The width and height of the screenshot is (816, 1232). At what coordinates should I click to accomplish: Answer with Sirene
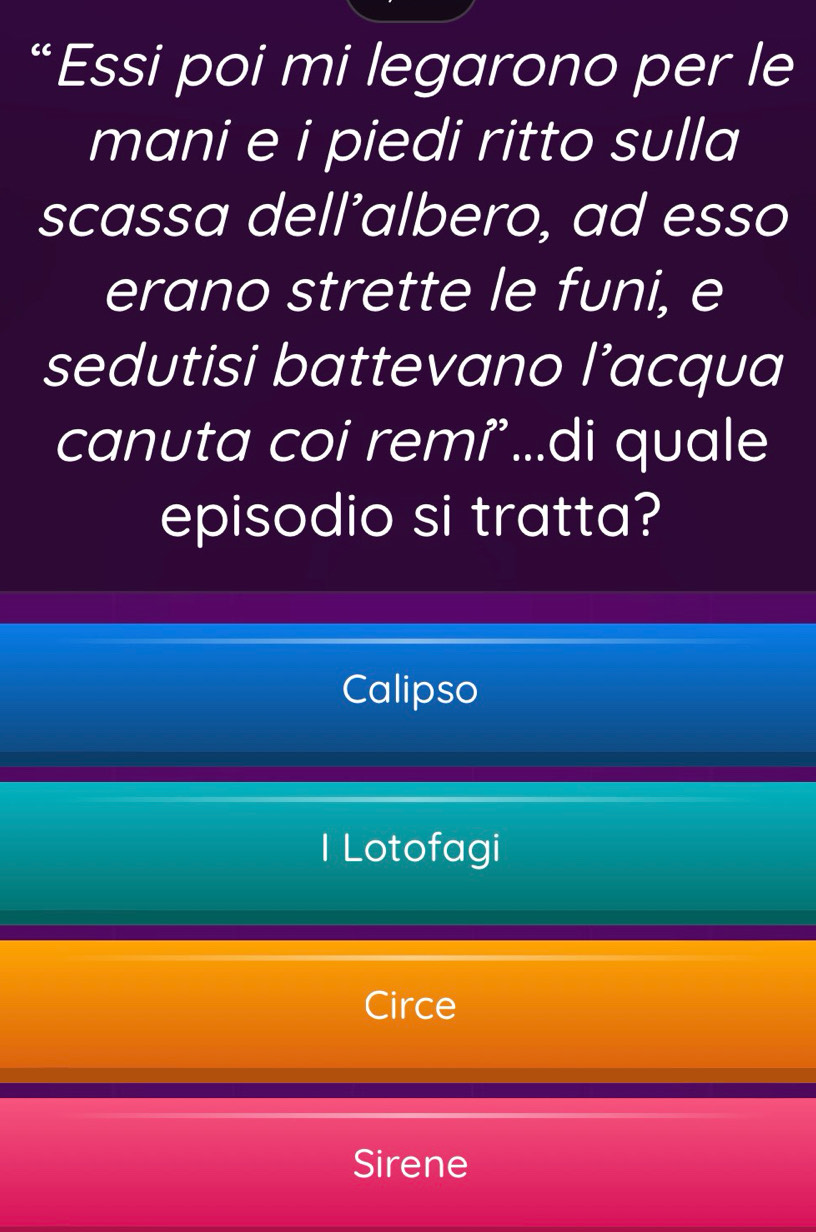tap(408, 1164)
